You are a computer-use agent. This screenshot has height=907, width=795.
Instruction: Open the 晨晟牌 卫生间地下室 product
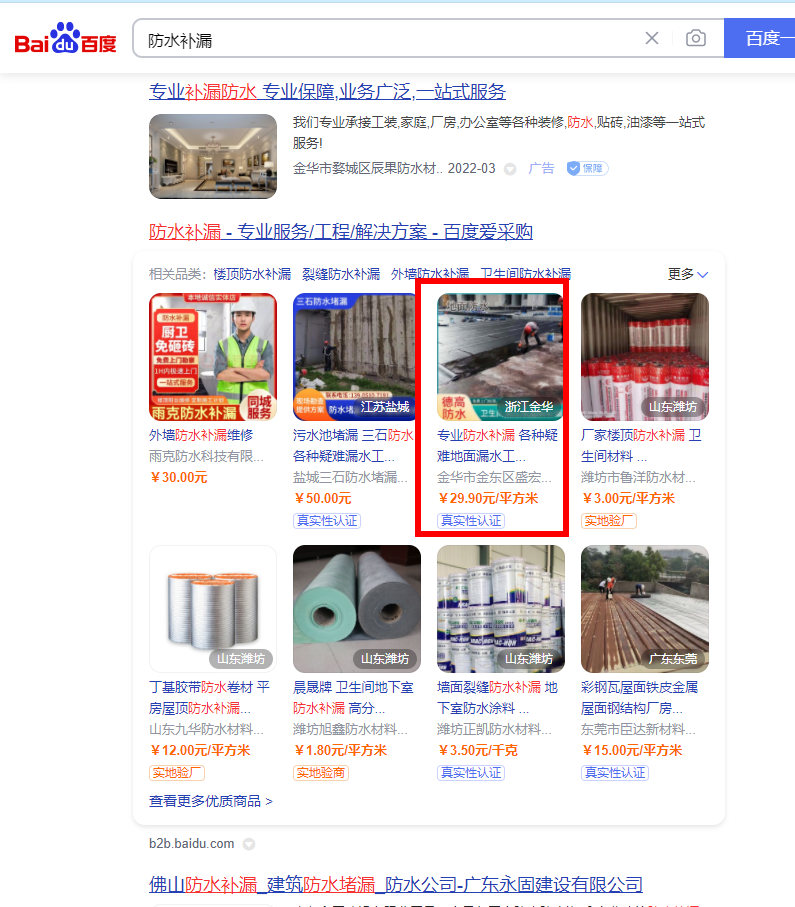click(x=357, y=608)
